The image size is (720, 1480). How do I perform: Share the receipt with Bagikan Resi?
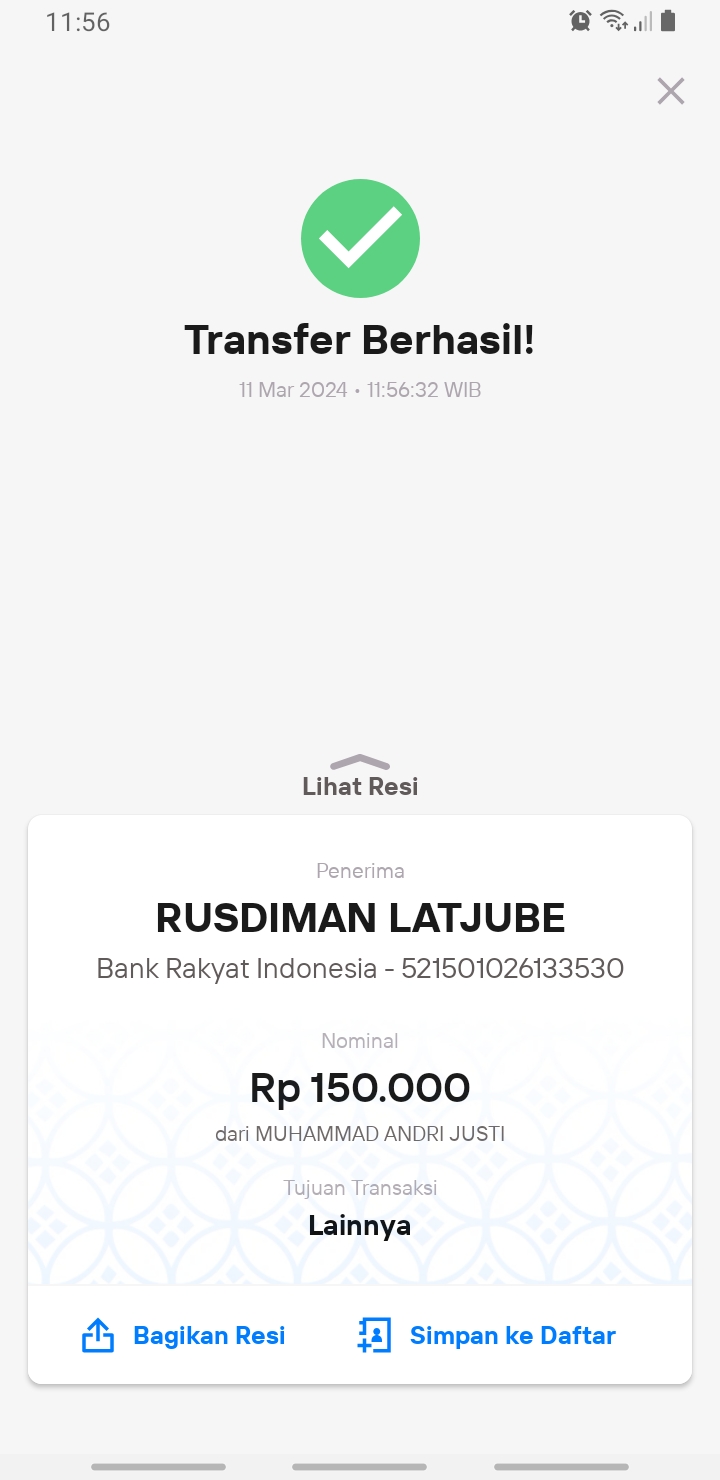coord(184,1335)
